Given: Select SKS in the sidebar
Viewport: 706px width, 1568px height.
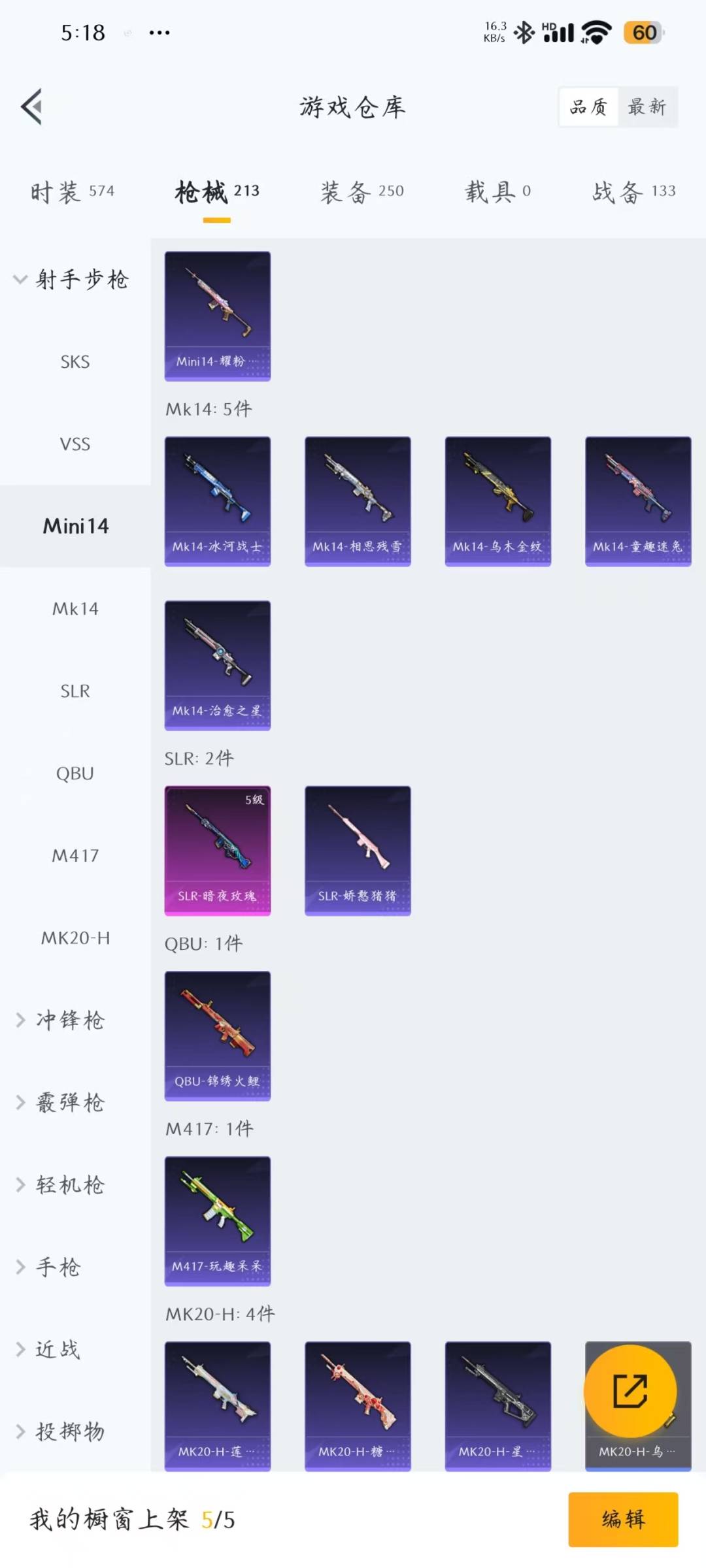Looking at the screenshot, I should point(75,362).
